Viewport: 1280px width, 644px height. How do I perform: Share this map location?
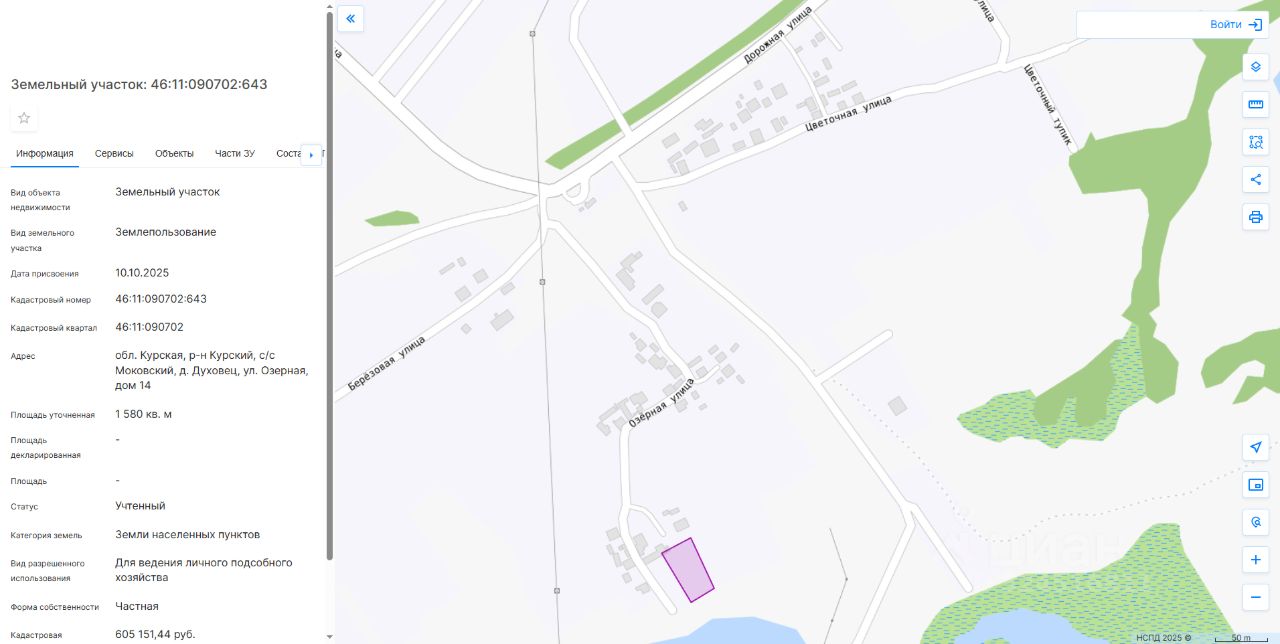[1256, 179]
